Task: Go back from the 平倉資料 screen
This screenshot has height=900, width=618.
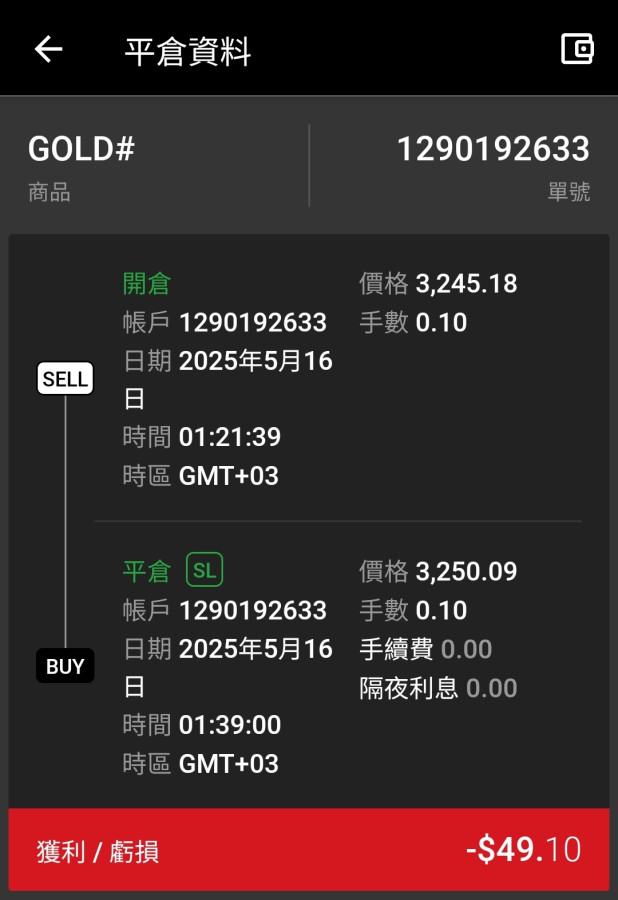Action: 48,49
